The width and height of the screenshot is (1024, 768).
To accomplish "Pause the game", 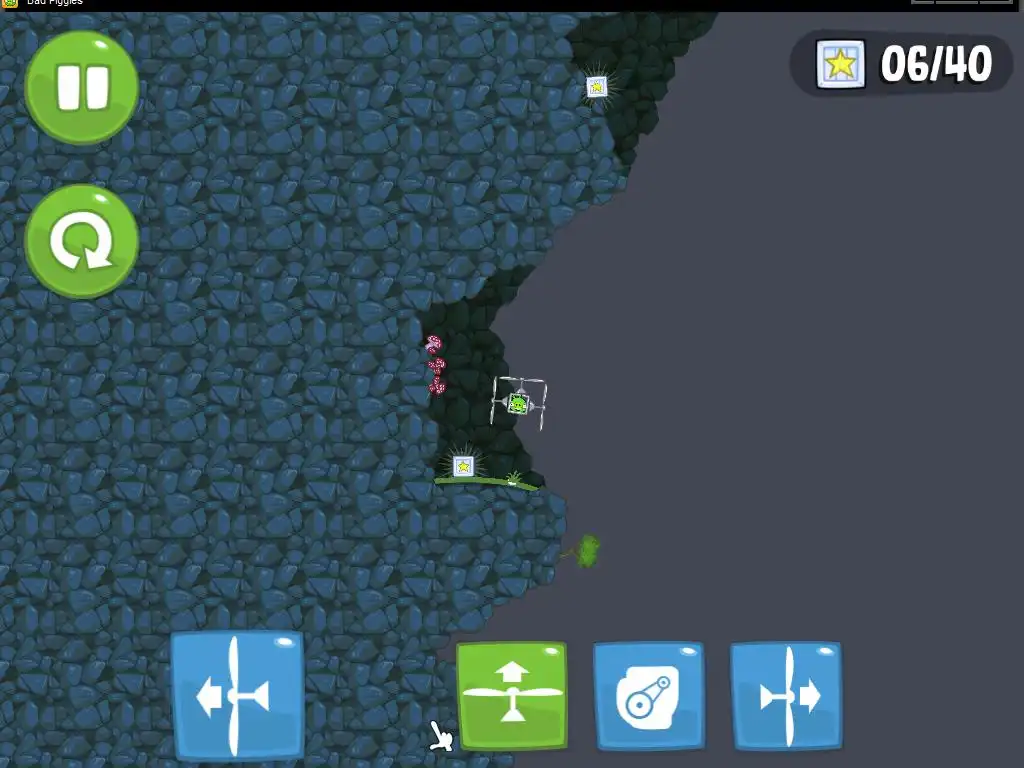I will coord(81,87).
